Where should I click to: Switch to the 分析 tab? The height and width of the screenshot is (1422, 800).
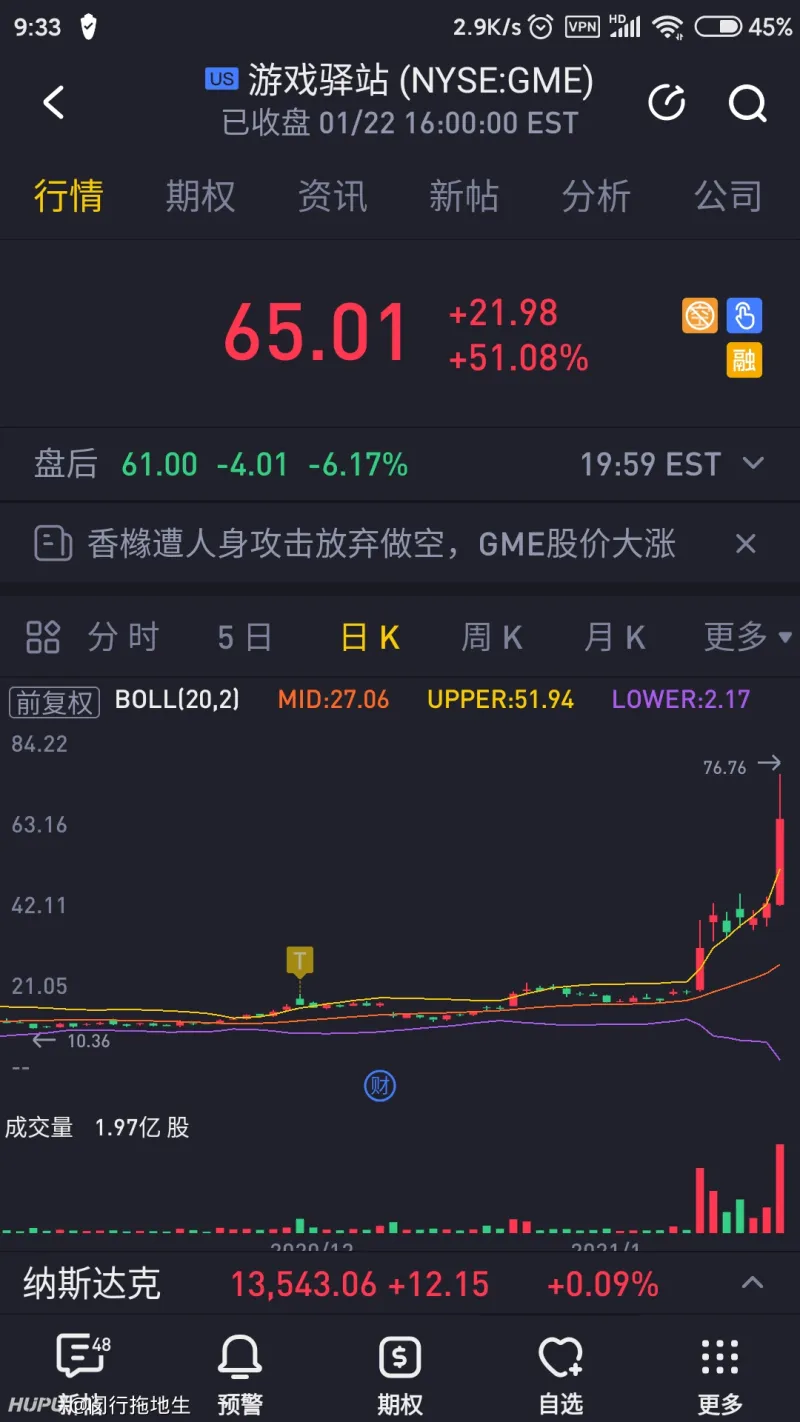[596, 196]
